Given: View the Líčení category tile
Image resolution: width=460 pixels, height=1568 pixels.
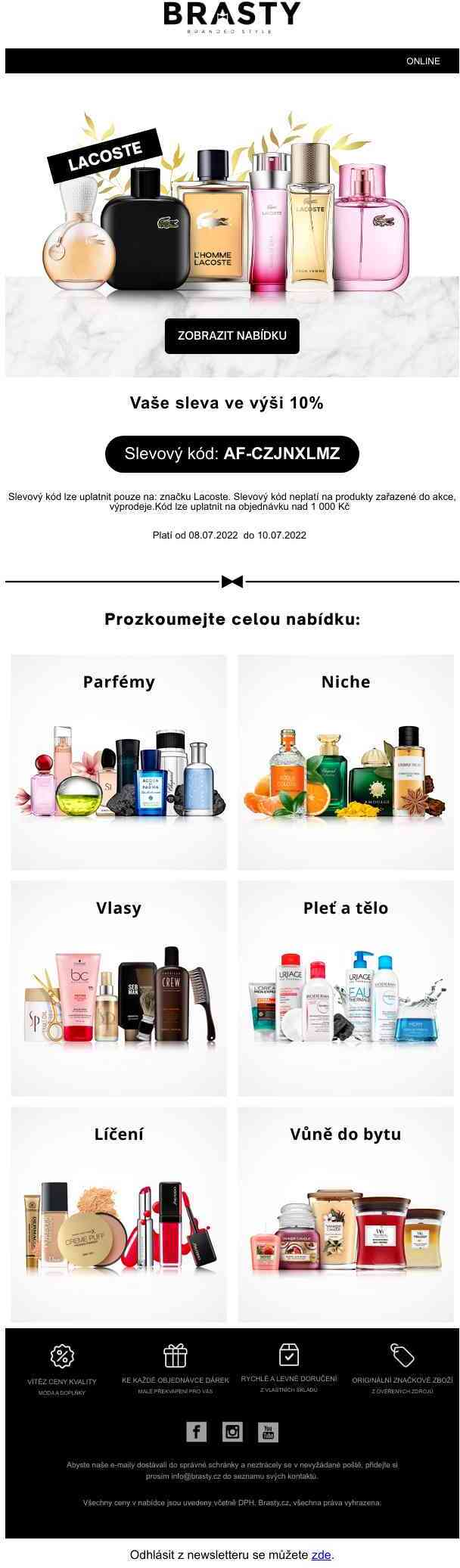Looking at the screenshot, I should pos(119,1214).
